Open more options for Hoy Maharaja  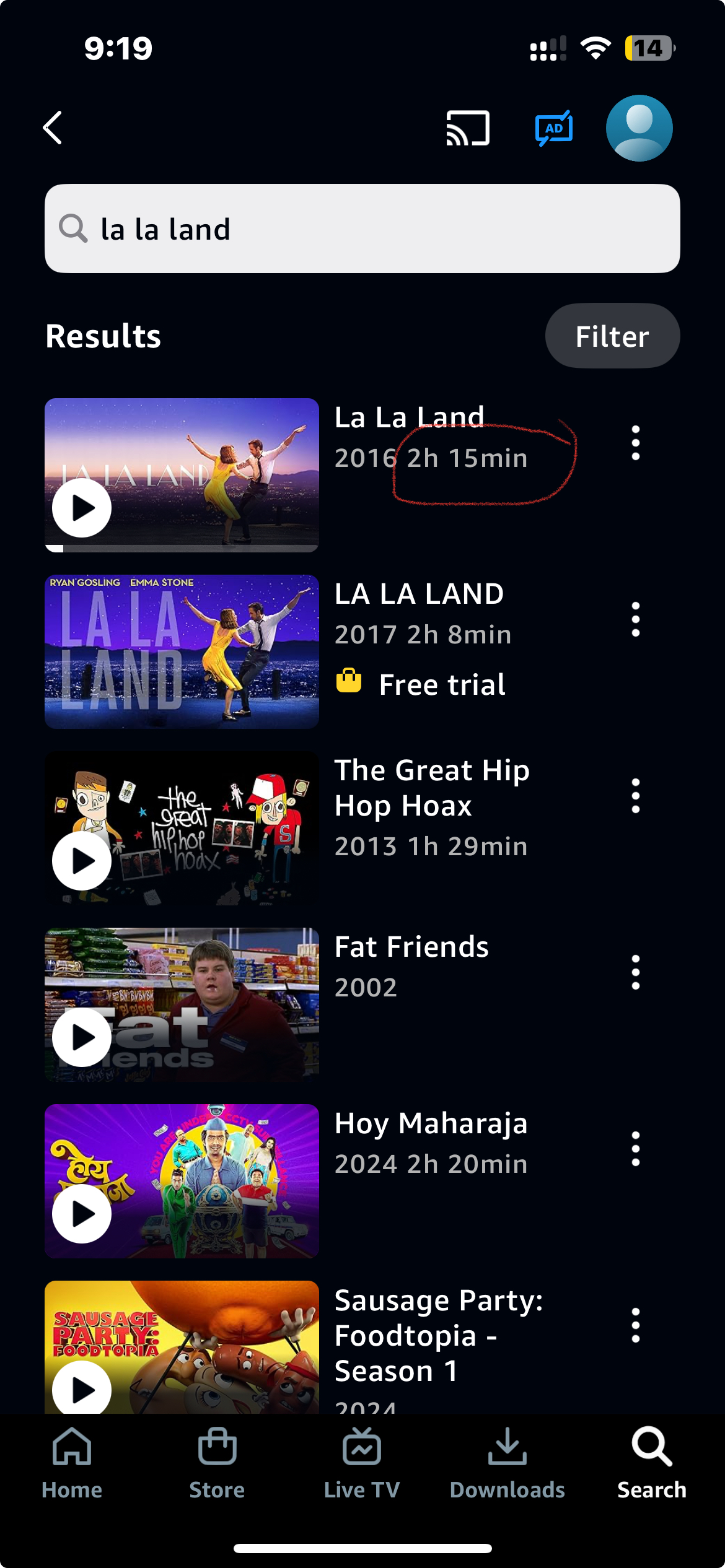click(635, 1149)
